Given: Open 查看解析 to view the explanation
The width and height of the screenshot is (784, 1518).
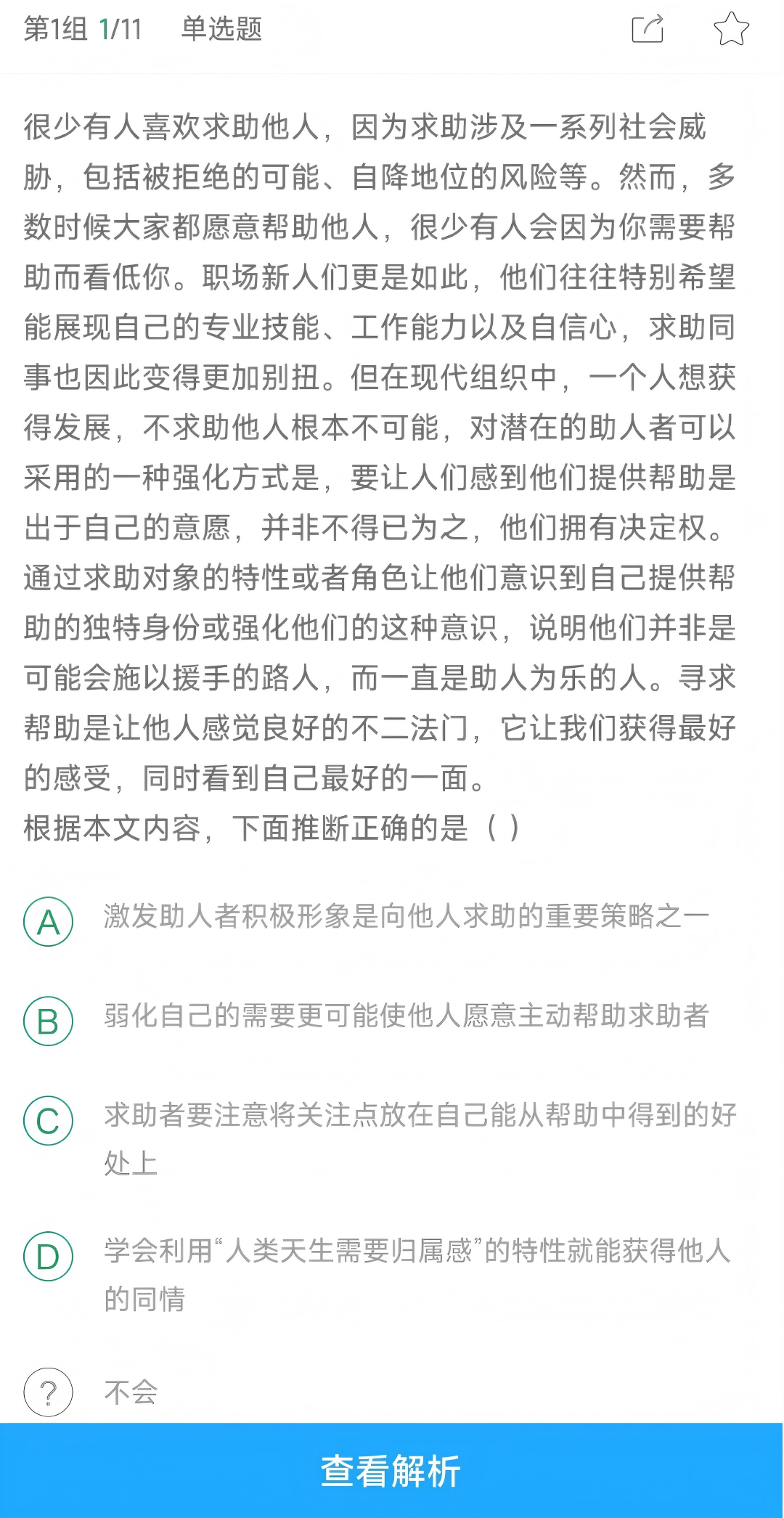Looking at the screenshot, I should pos(392,1471).
